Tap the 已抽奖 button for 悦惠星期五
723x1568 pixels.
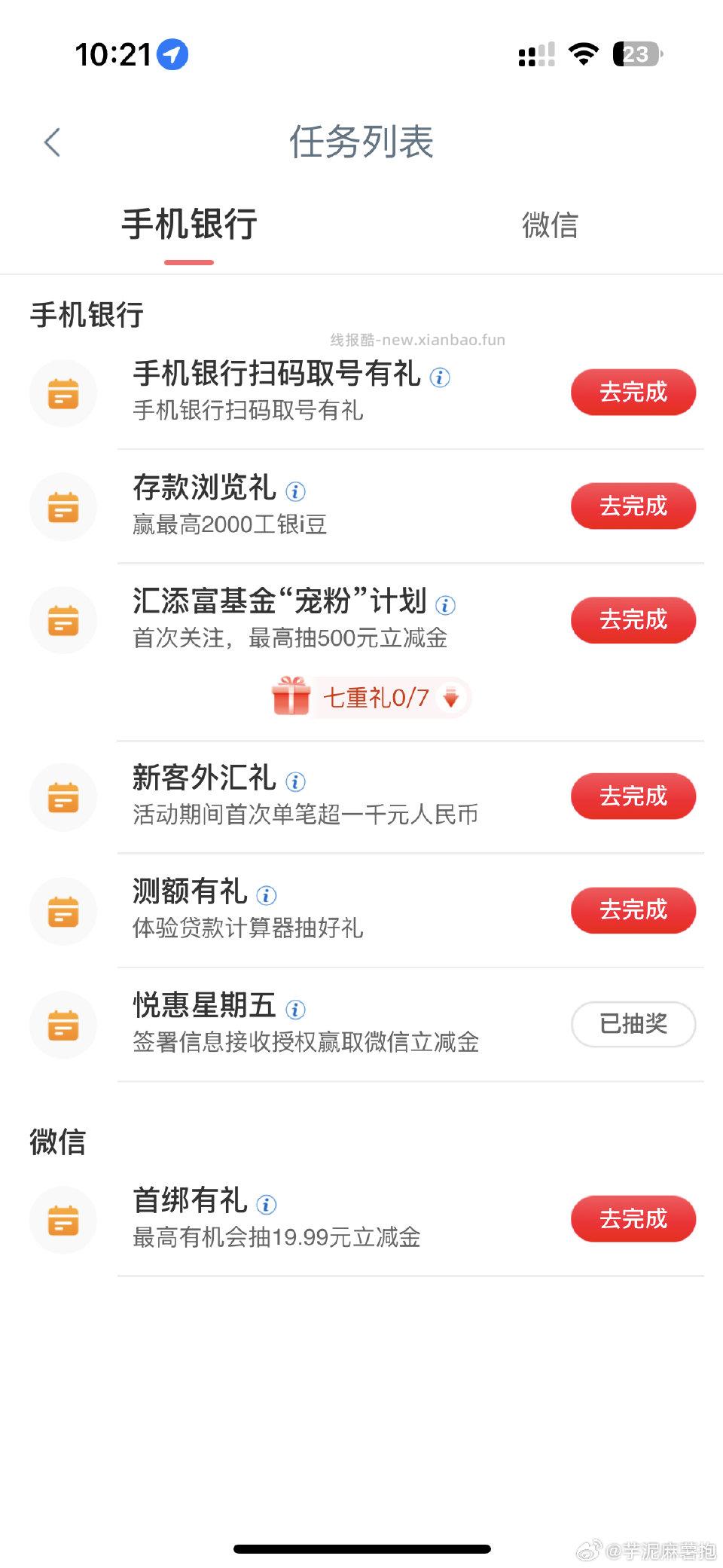pyautogui.click(x=633, y=1024)
